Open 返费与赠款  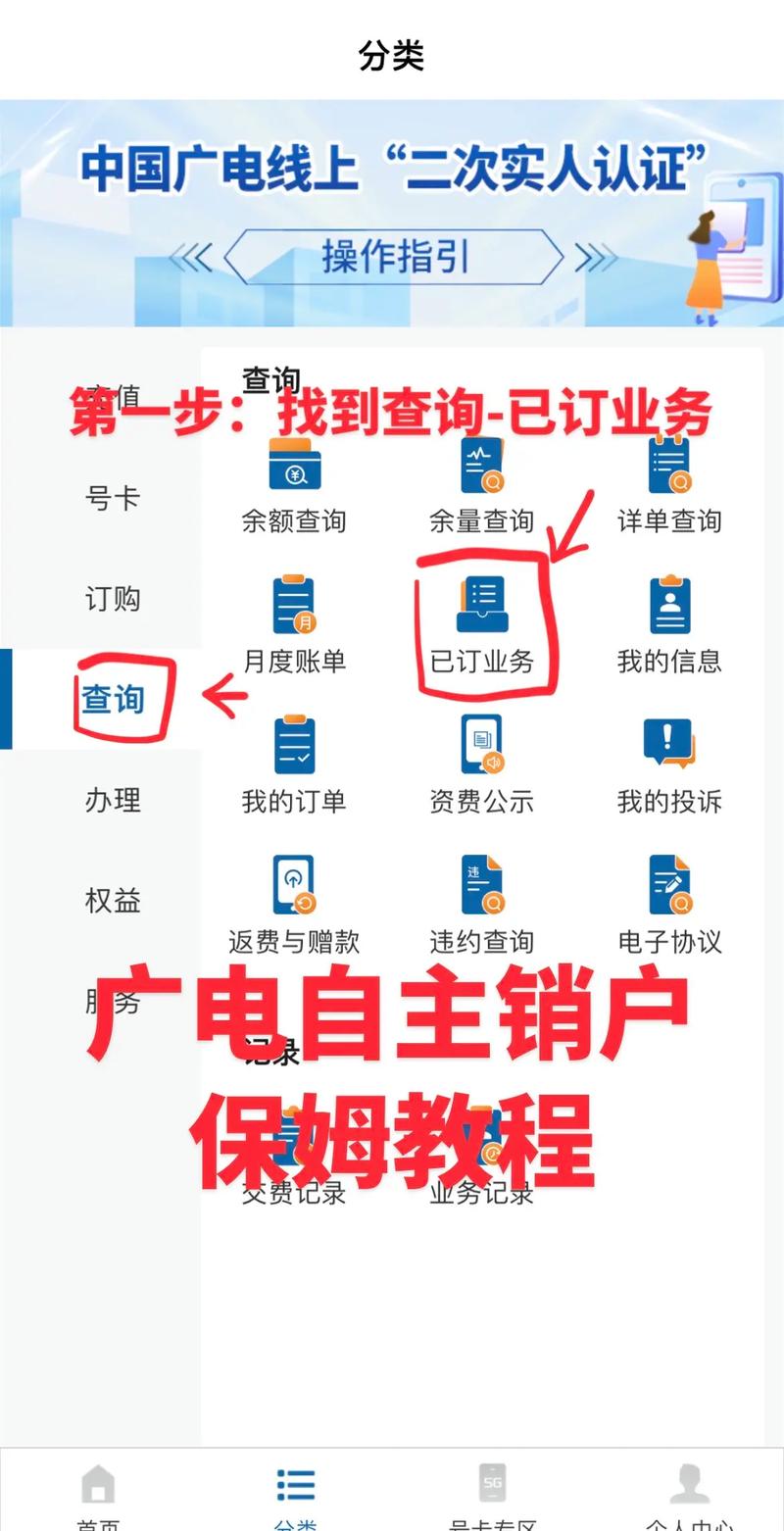coord(294,905)
